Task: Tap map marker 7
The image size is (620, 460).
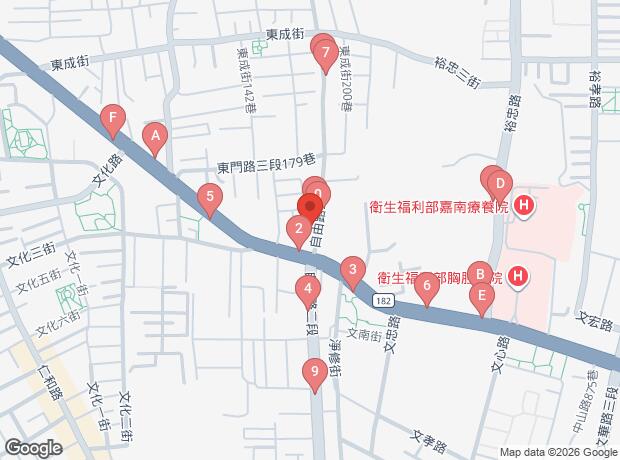Action: (326, 54)
